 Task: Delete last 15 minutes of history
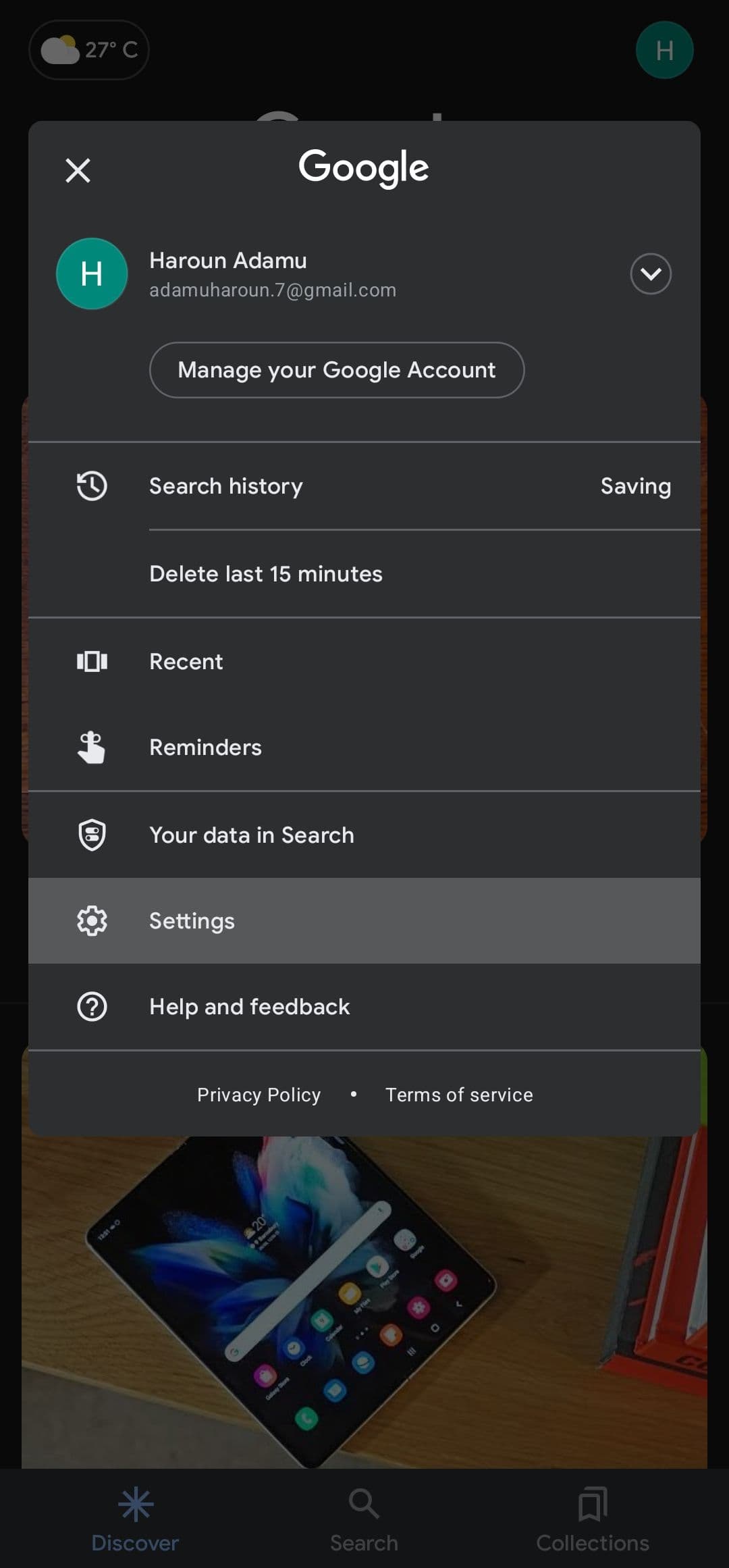[x=266, y=574]
